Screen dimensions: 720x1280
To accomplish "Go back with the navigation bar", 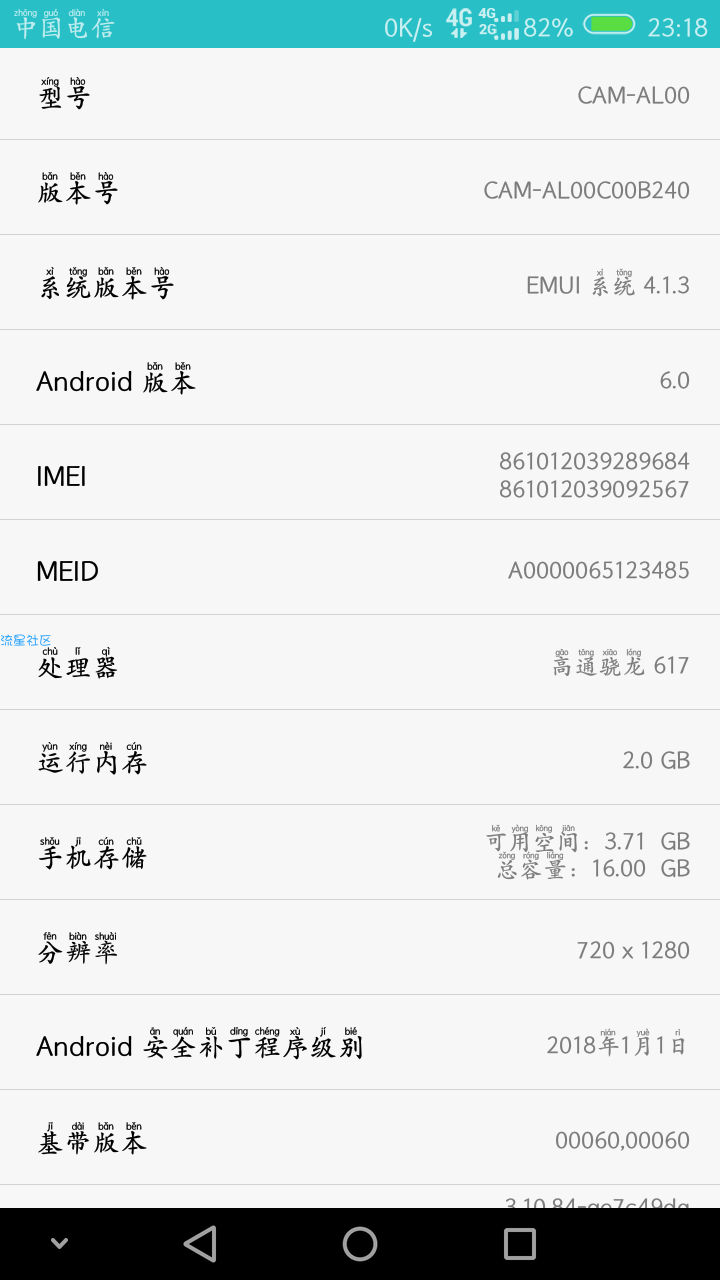I will click(x=200, y=1244).
